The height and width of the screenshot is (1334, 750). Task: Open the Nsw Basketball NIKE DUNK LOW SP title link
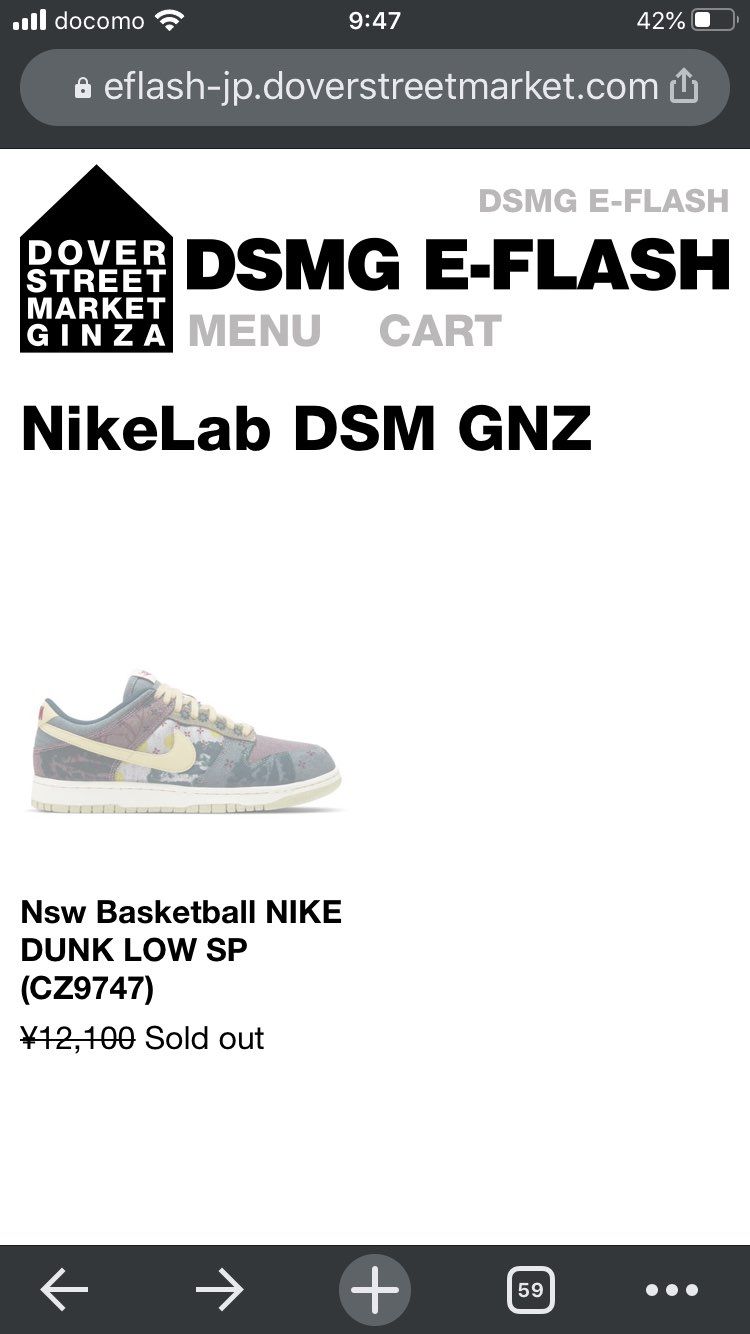(x=181, y=950)
